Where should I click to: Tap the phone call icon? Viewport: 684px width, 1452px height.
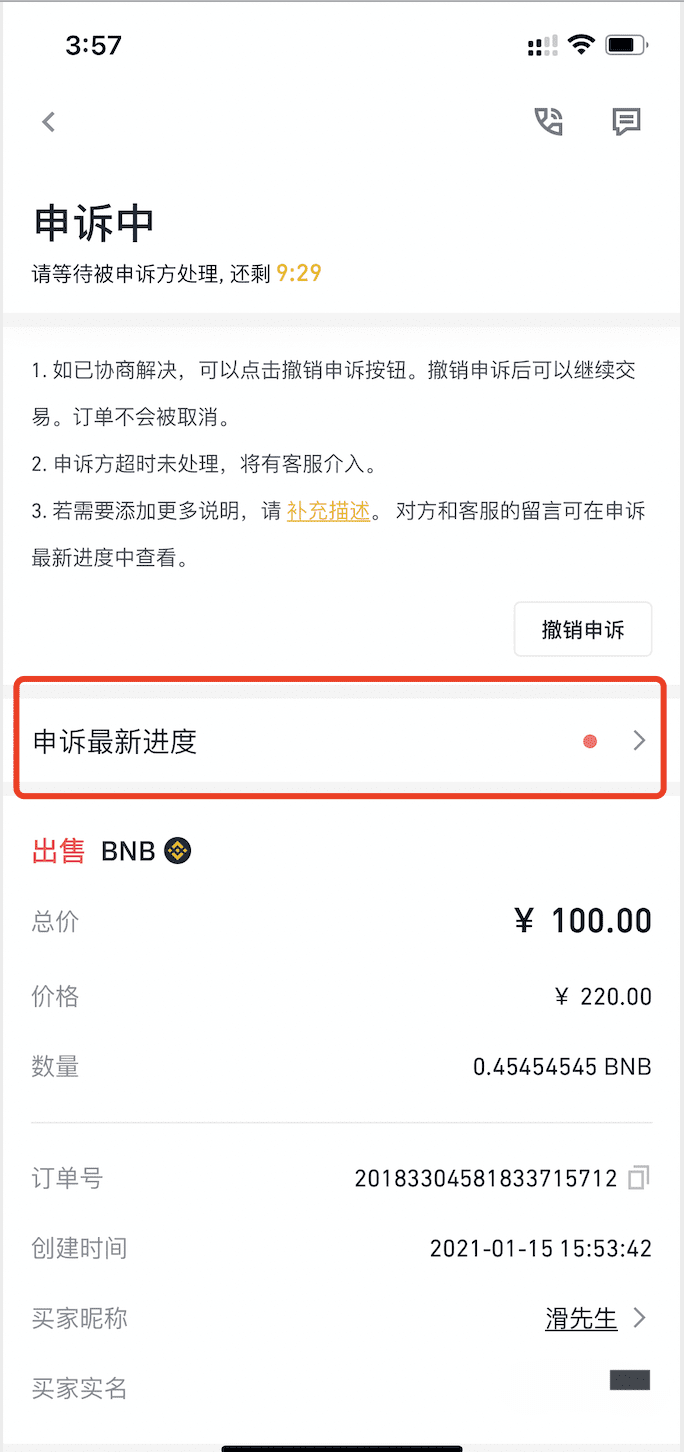[549, 122]
